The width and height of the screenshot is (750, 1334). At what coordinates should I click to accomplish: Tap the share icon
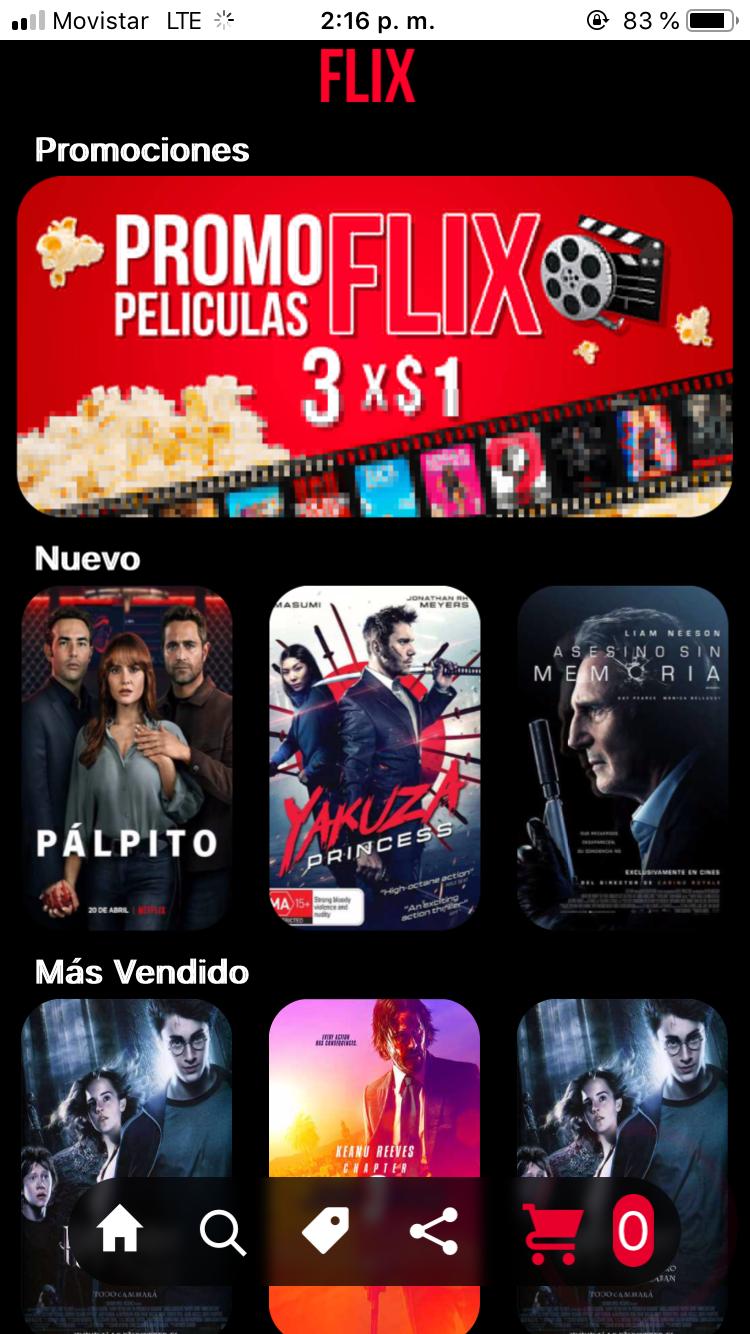(x=434, y=1231)
